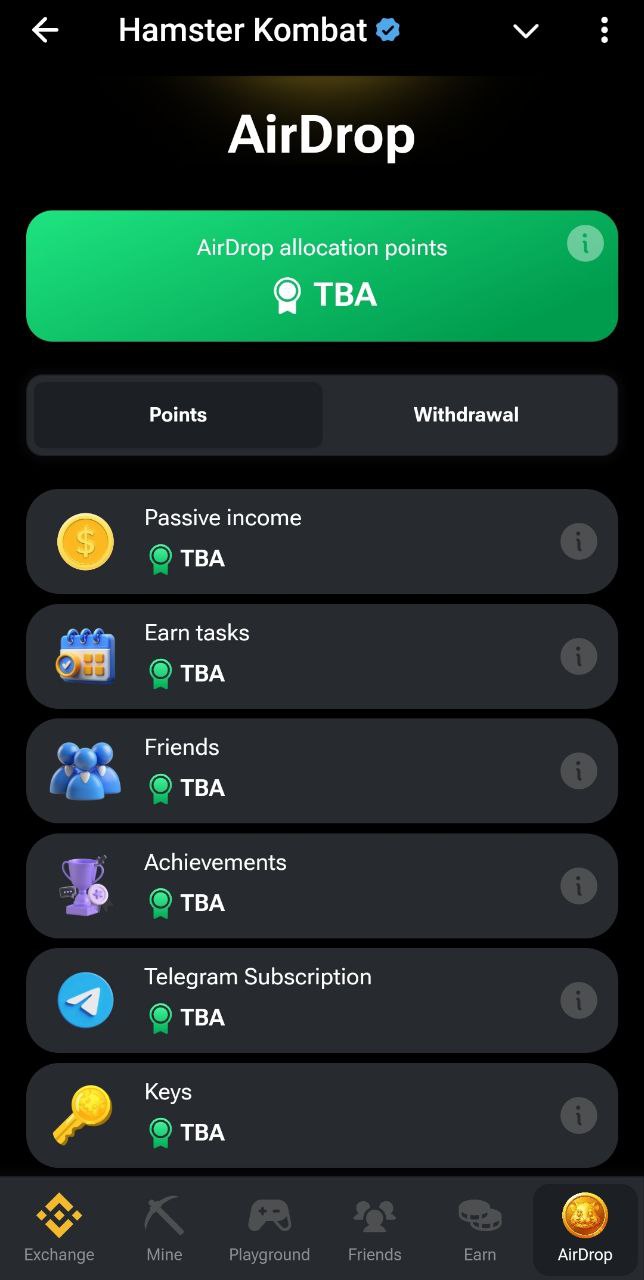The height and width of the screenshot is (1280, 644).
Task: Open the Friends bottom tab
Action: click(374, 1230)
